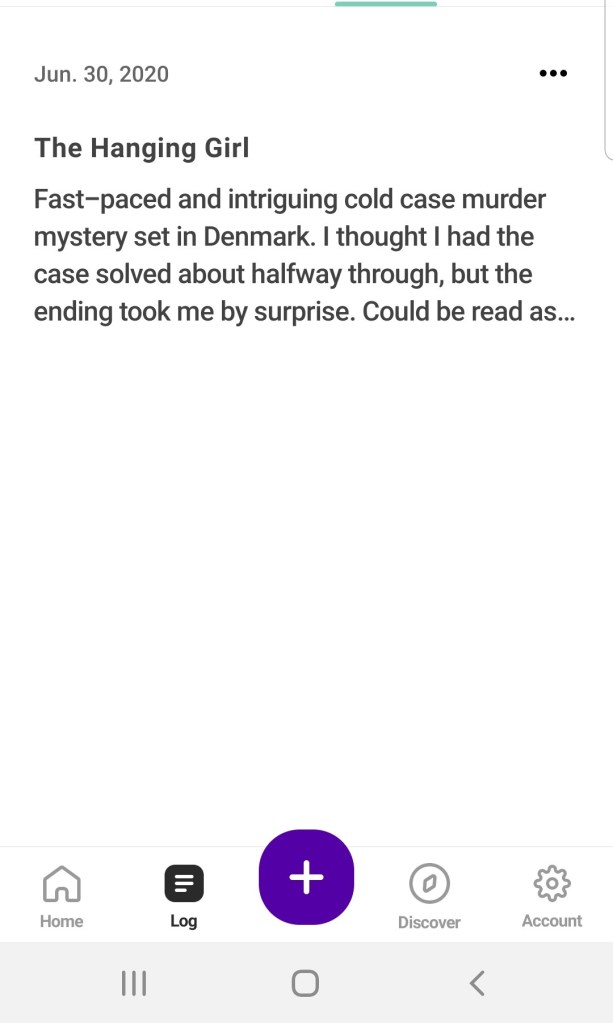Select the Log tab
Image resolution: width=613 pixels, height=1023 pixels.
click(x=184, y=896)
